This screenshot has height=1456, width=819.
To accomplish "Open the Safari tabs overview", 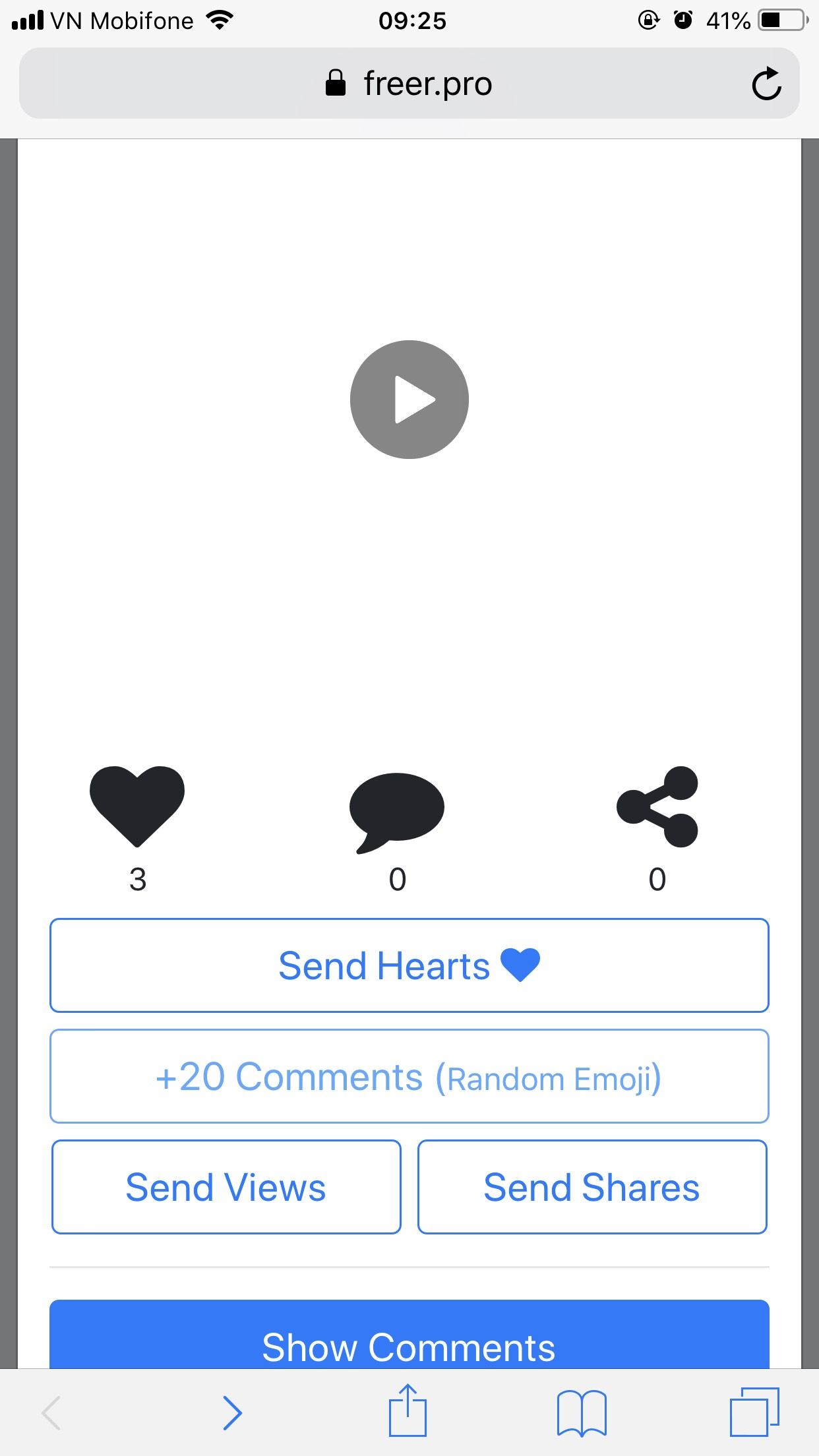I will pos(754,1412).
